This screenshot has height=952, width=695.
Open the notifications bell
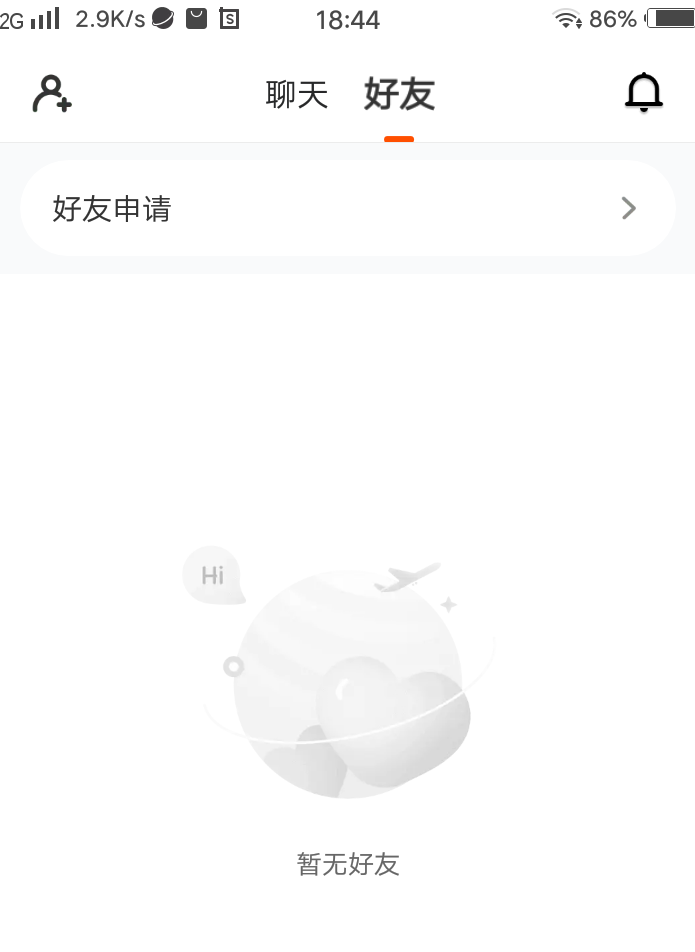(x=643, y=92)
